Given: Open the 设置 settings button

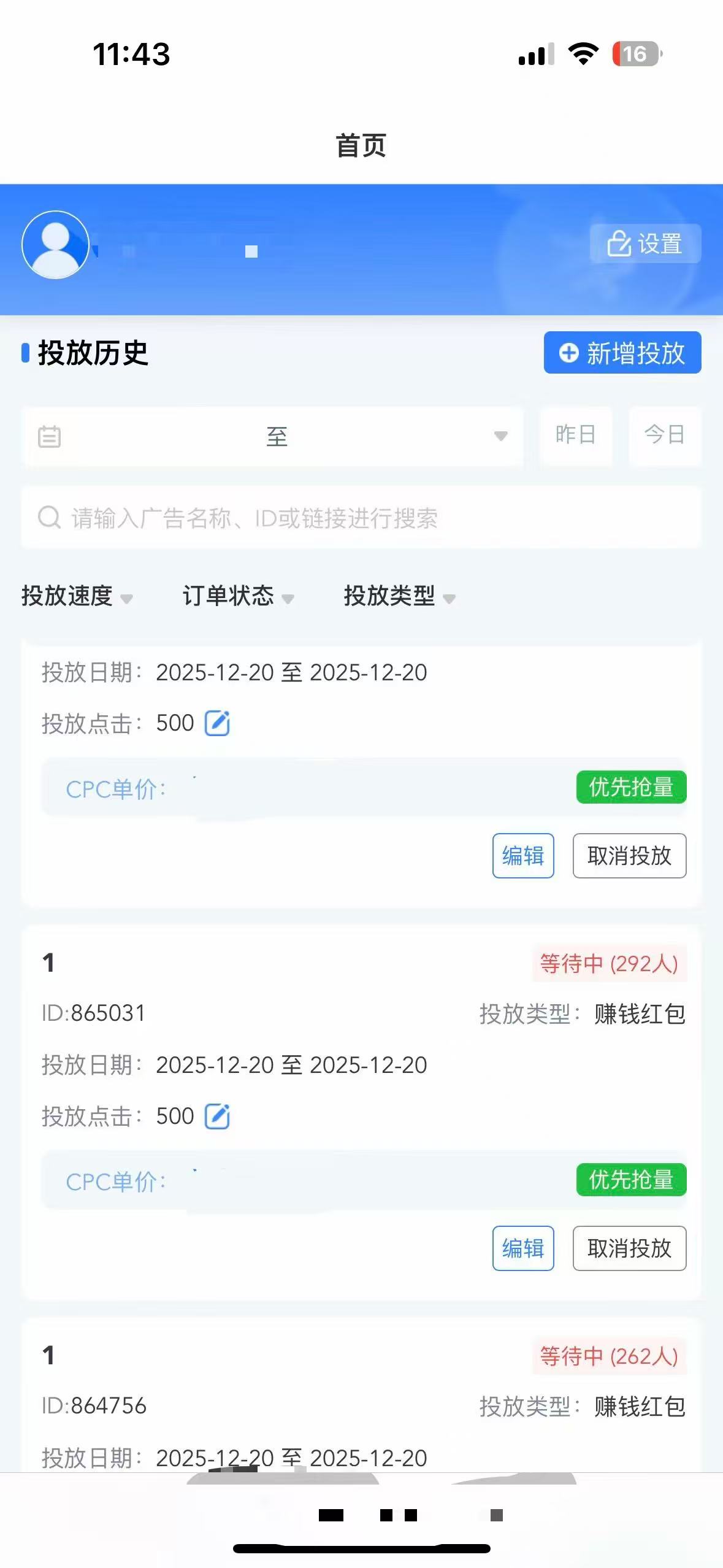Looking at the screenshot, I should tap(645, 244).
